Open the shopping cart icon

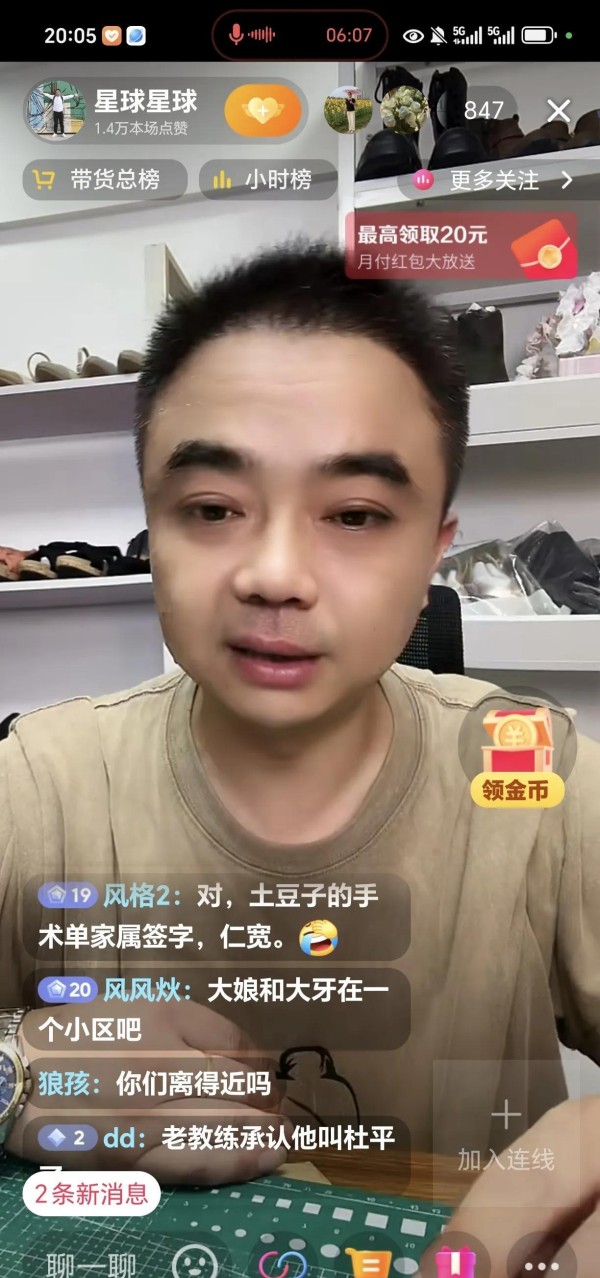coord(368,1262)
